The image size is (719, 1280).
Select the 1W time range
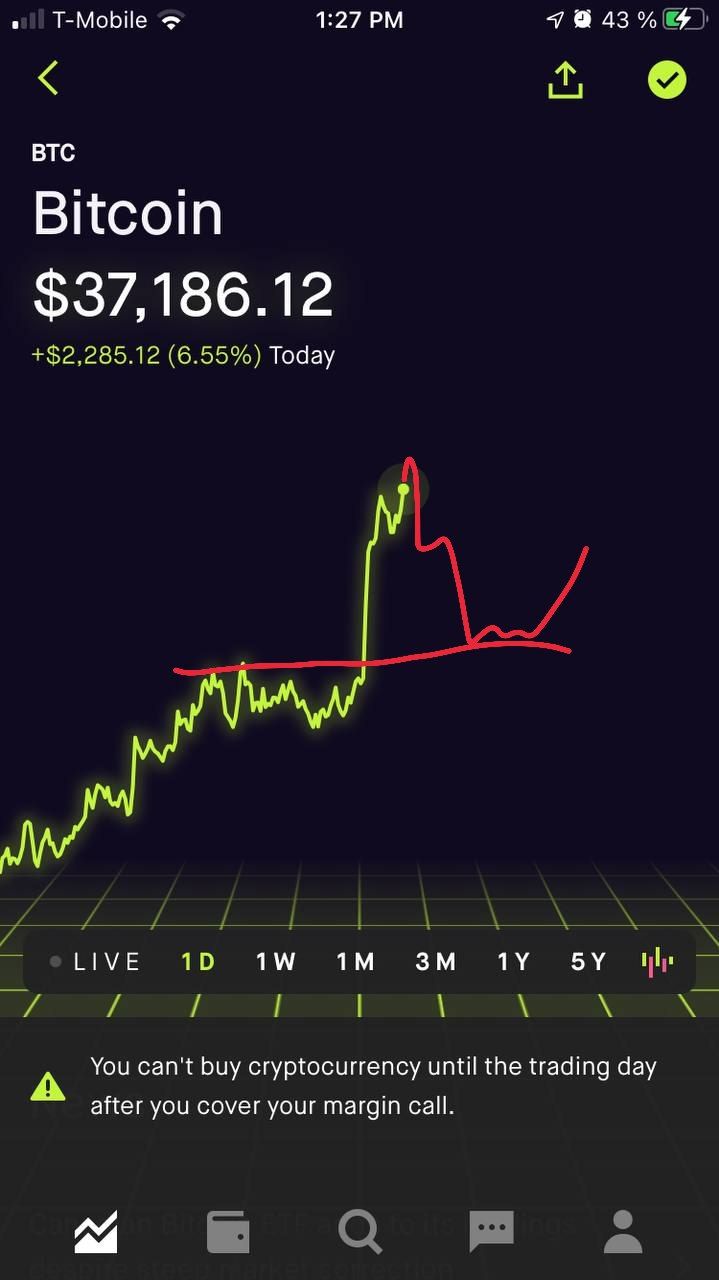(276, 962)
